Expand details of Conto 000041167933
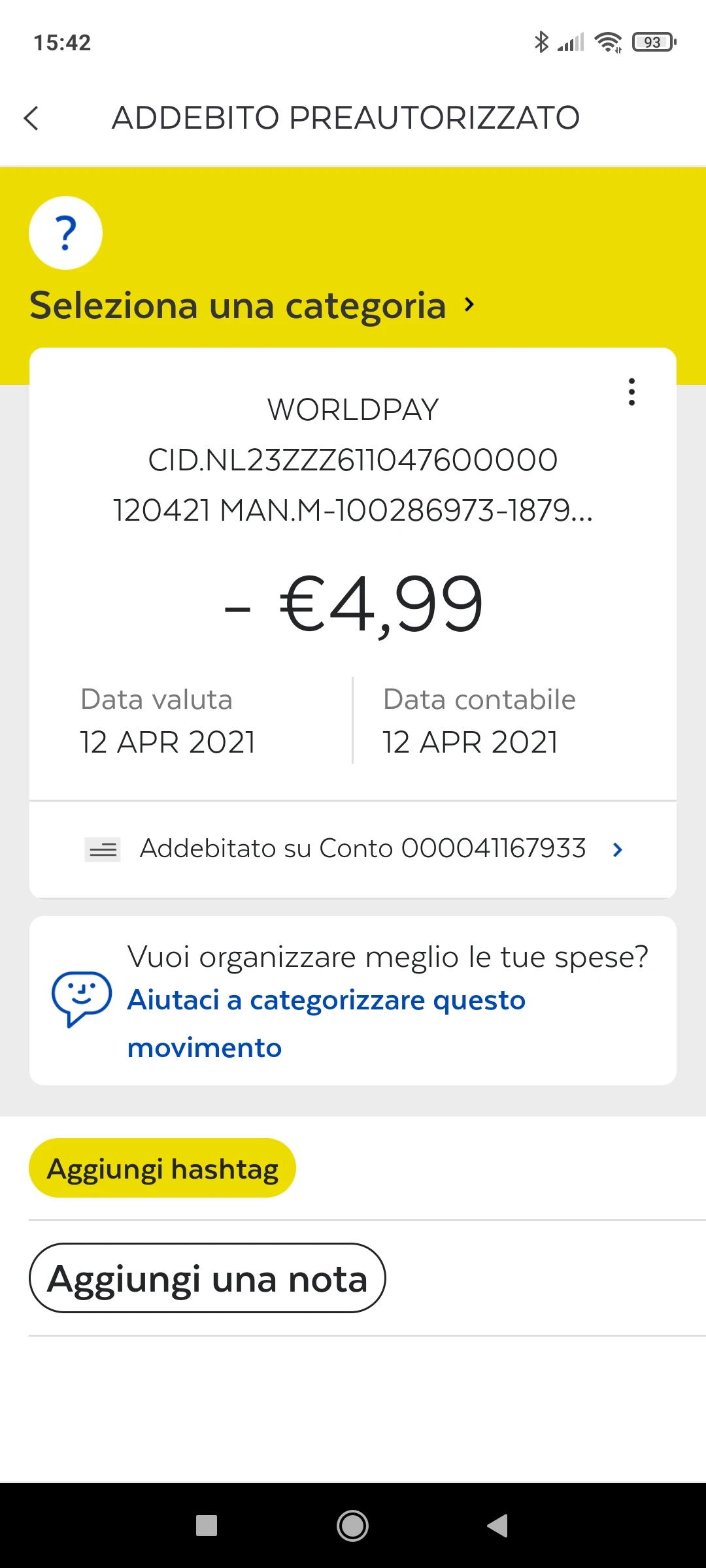Screen dimensions: 706x1568 pyautogui.click(x=617, y=849)
